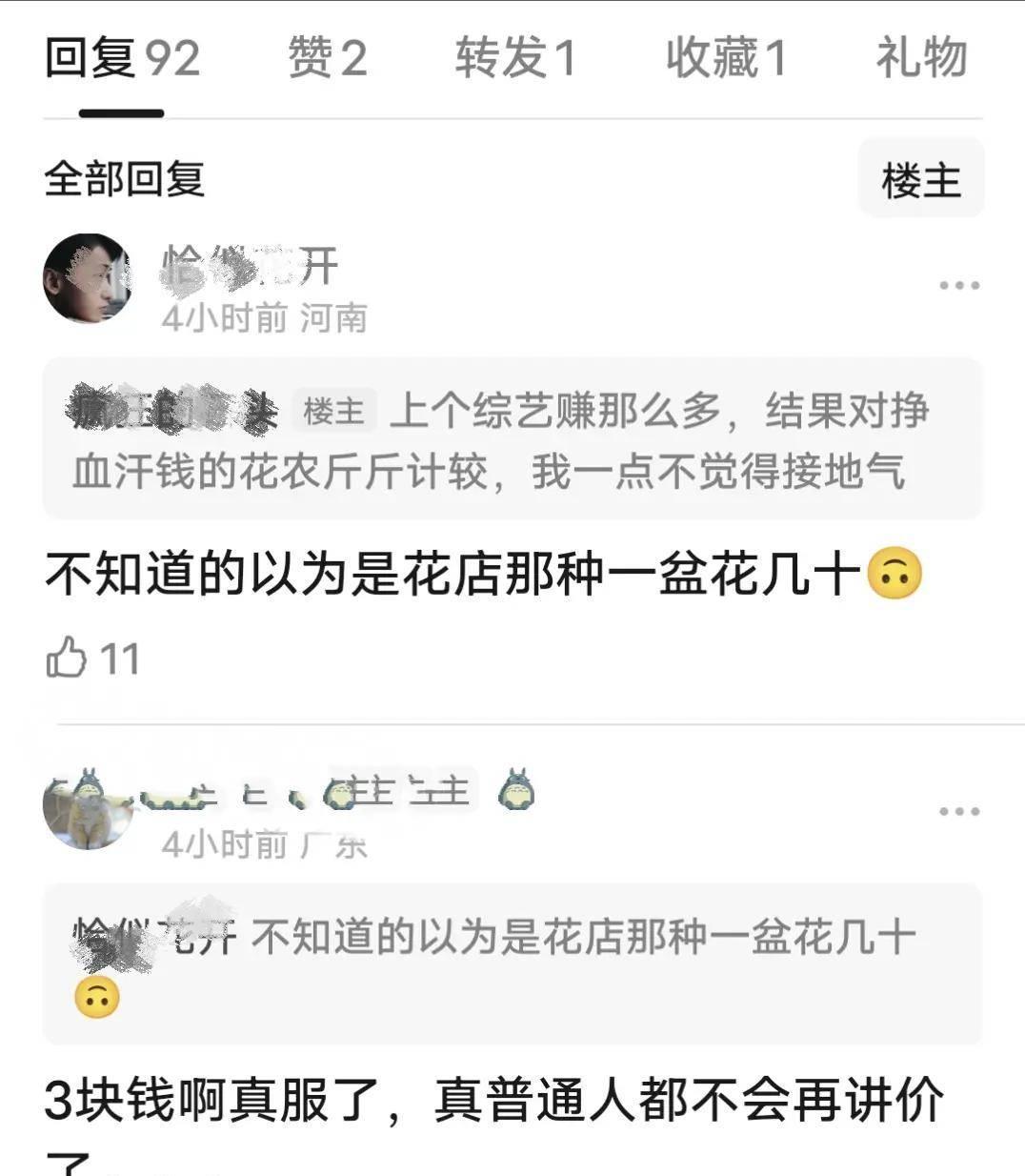Viewport: 1025px width, 1176px height.
Task: Open the profile picture of the 广东 commenter
Action: click(x=87, y=808)
